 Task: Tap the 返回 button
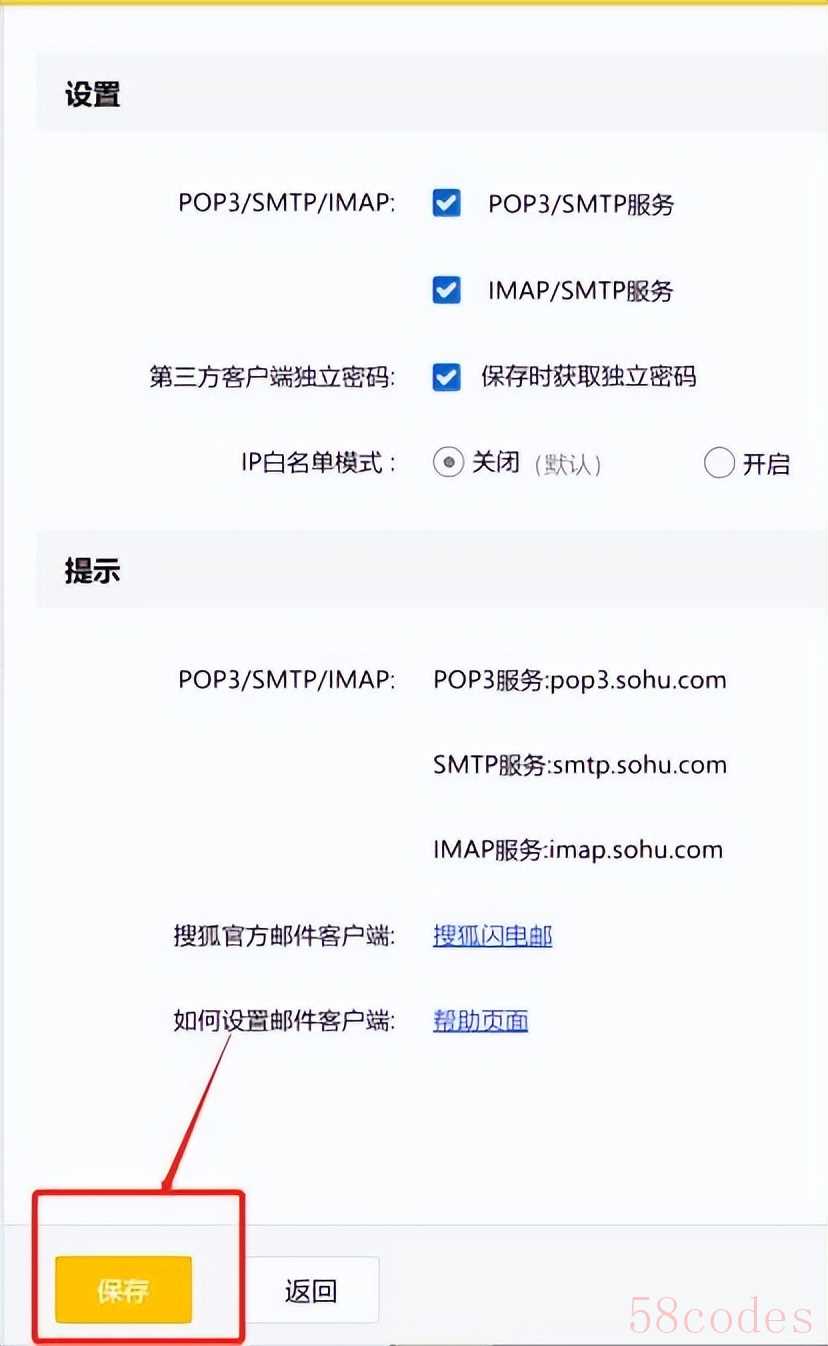[311, 1290]
